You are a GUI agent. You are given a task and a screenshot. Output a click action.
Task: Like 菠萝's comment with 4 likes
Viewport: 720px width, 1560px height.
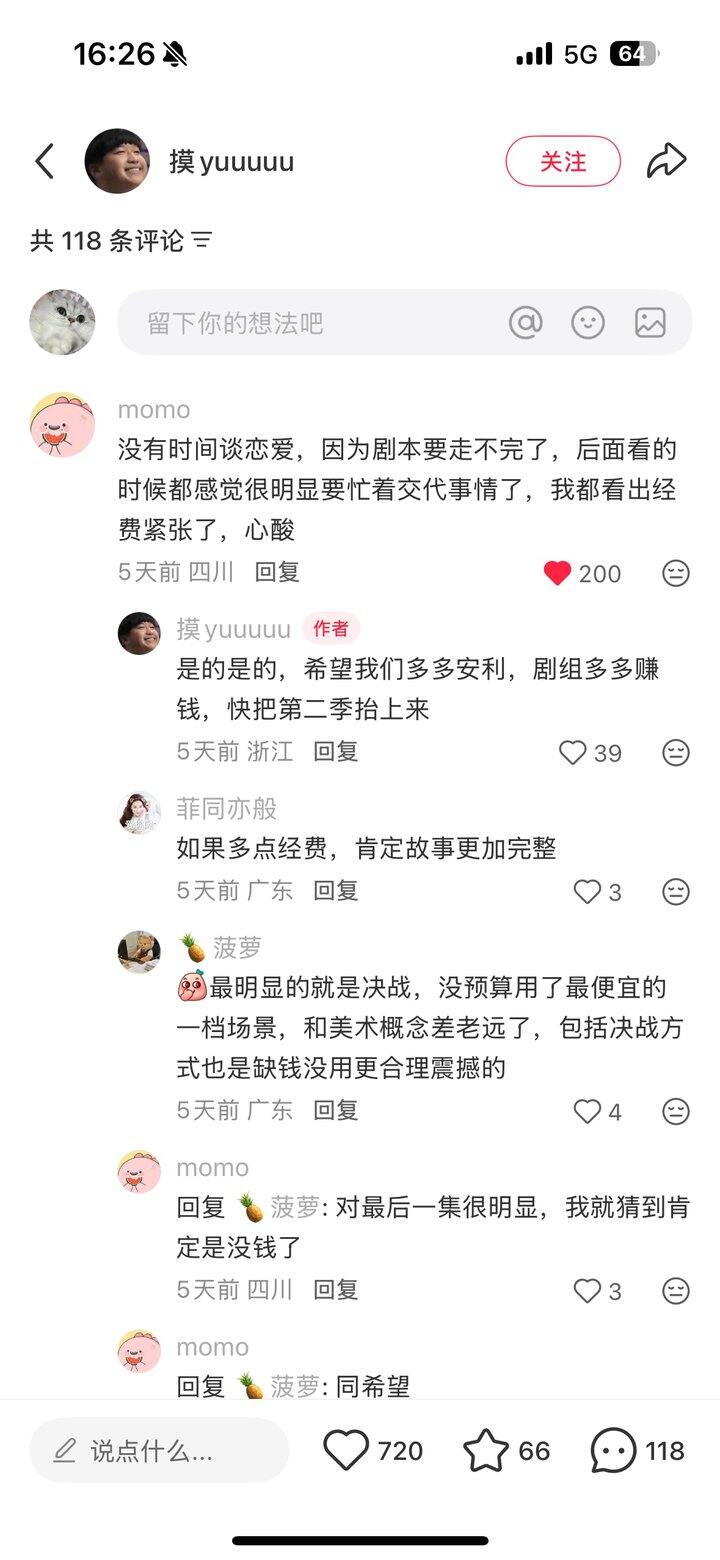coord(587,1111)
